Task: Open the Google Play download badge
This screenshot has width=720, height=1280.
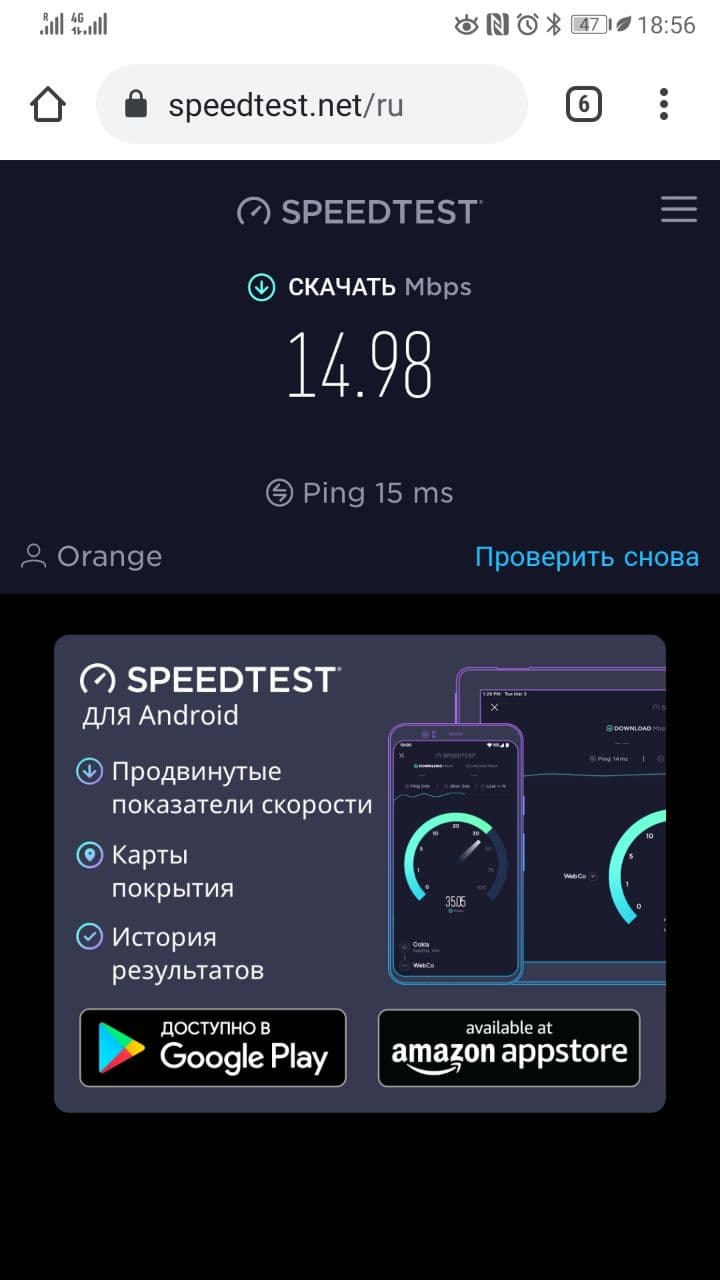Action: [x=213, y=1048]
